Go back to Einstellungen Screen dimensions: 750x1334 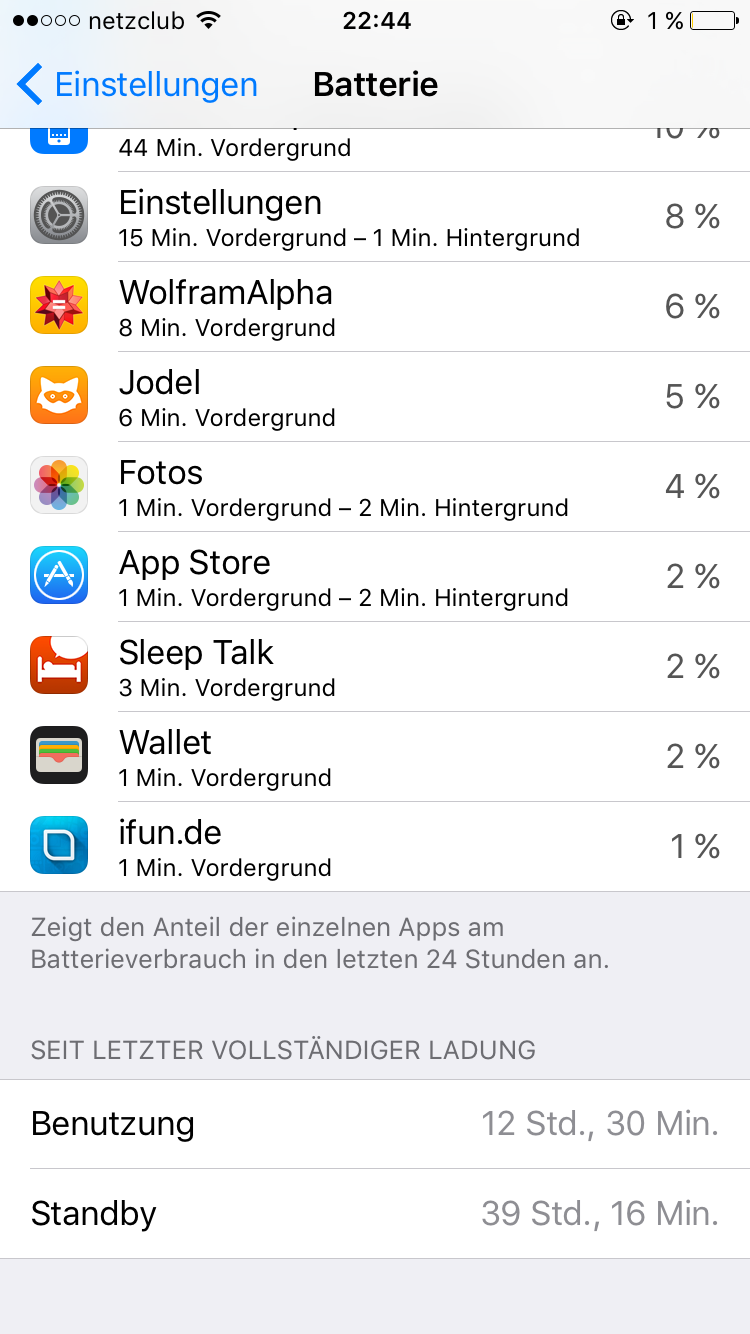[x=137, y=85]
